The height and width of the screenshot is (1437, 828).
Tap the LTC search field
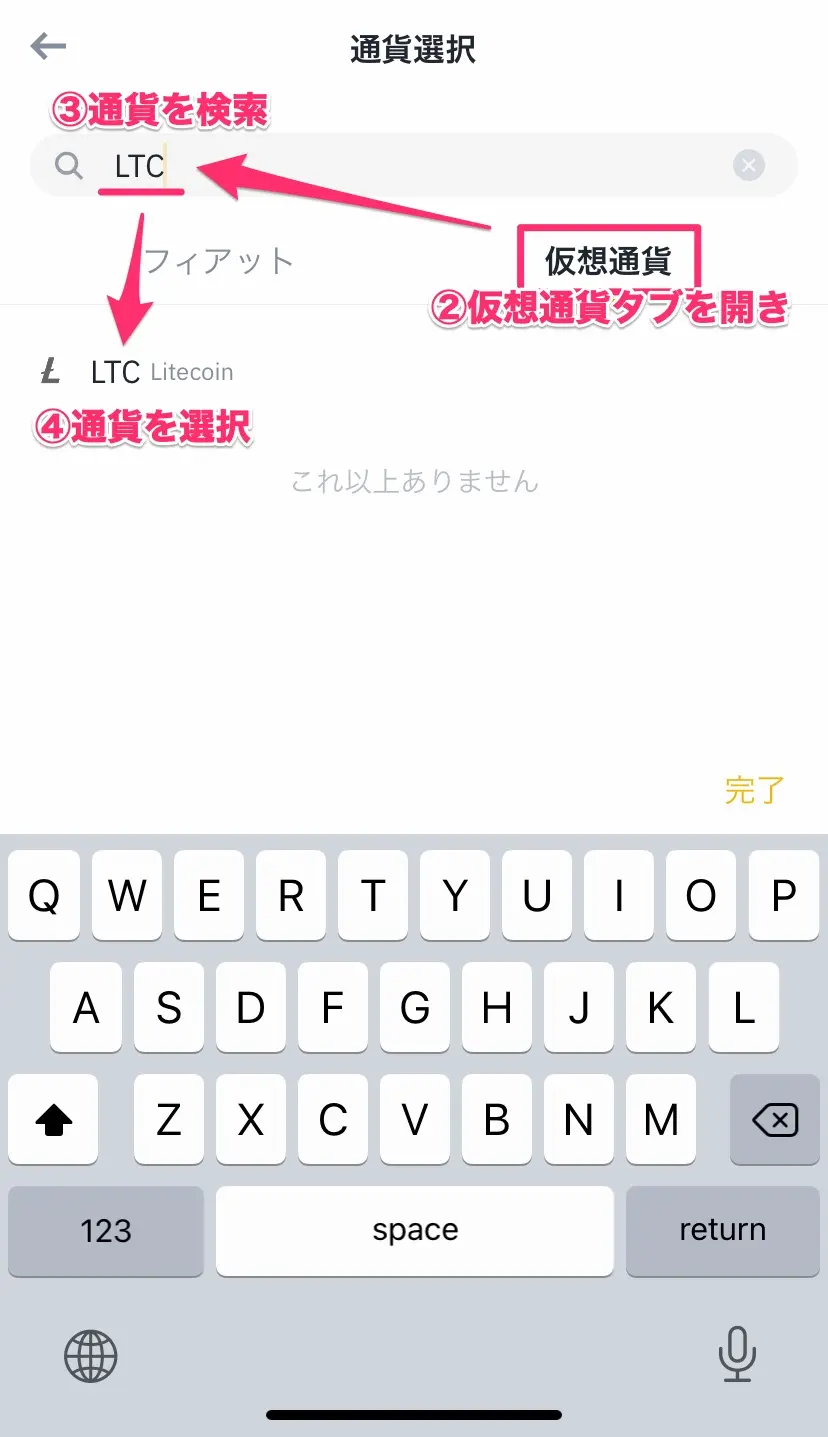(400, 165)
